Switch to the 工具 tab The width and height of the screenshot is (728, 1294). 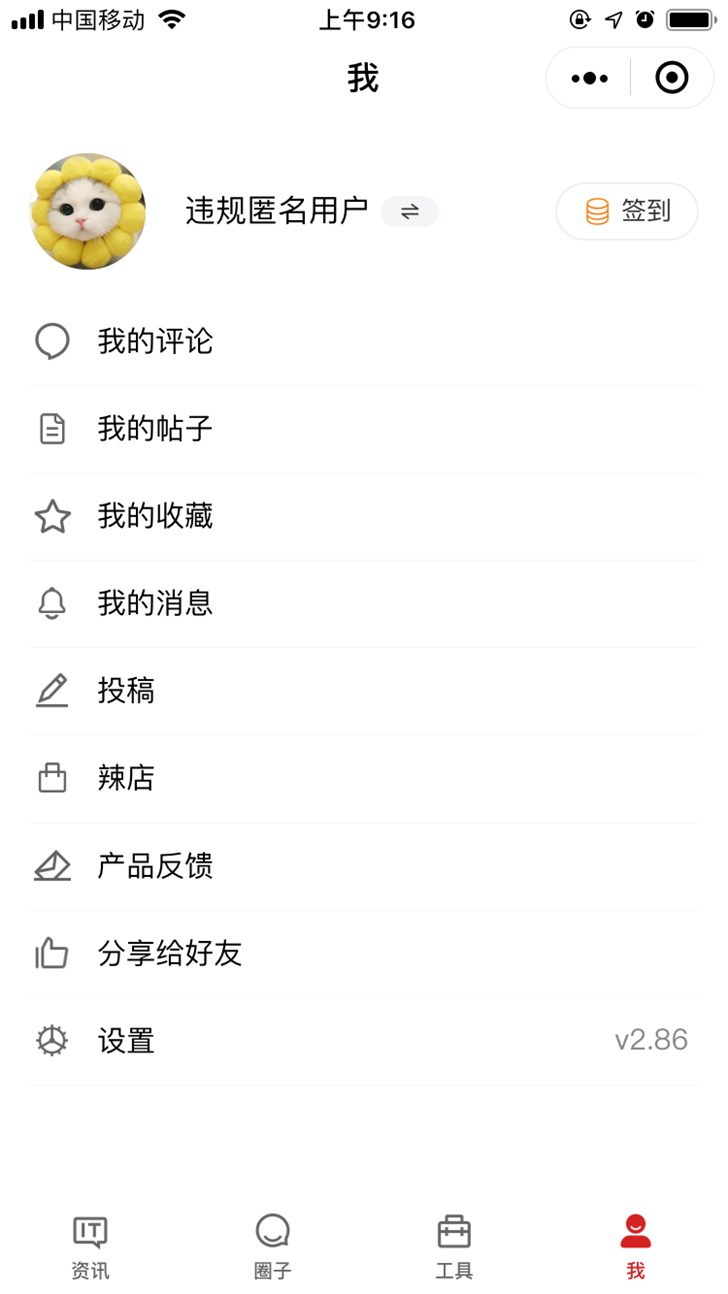tap(454, 1246)
